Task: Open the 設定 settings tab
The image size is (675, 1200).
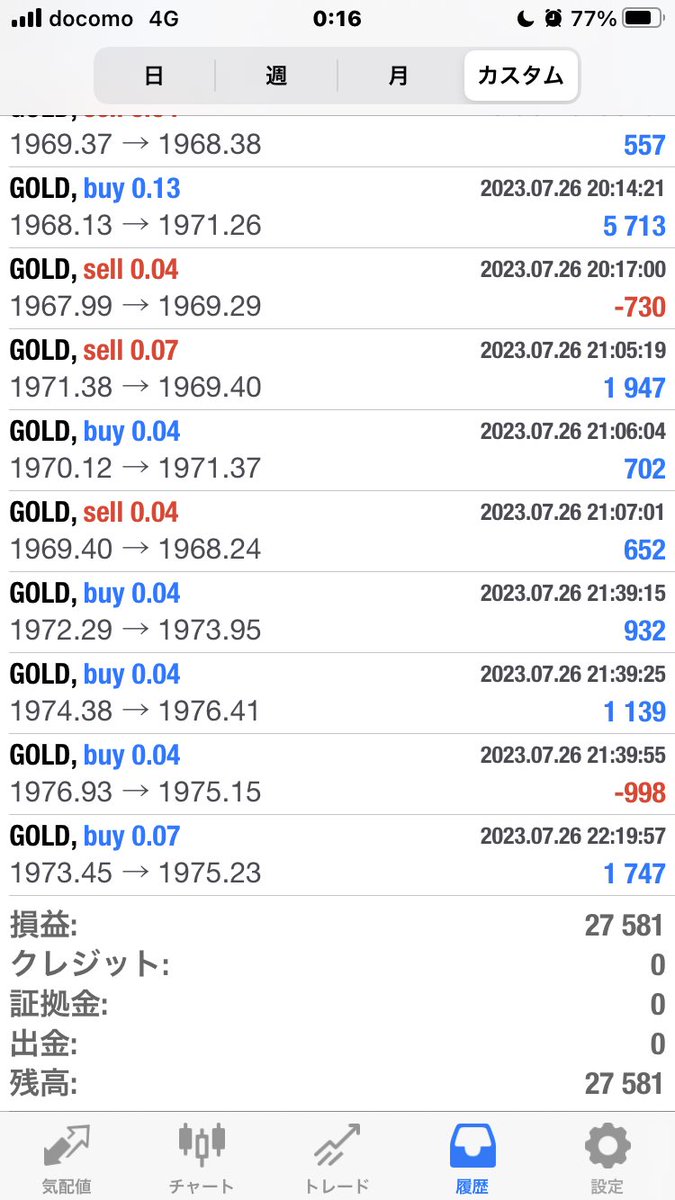Action: click(607, 1157)
